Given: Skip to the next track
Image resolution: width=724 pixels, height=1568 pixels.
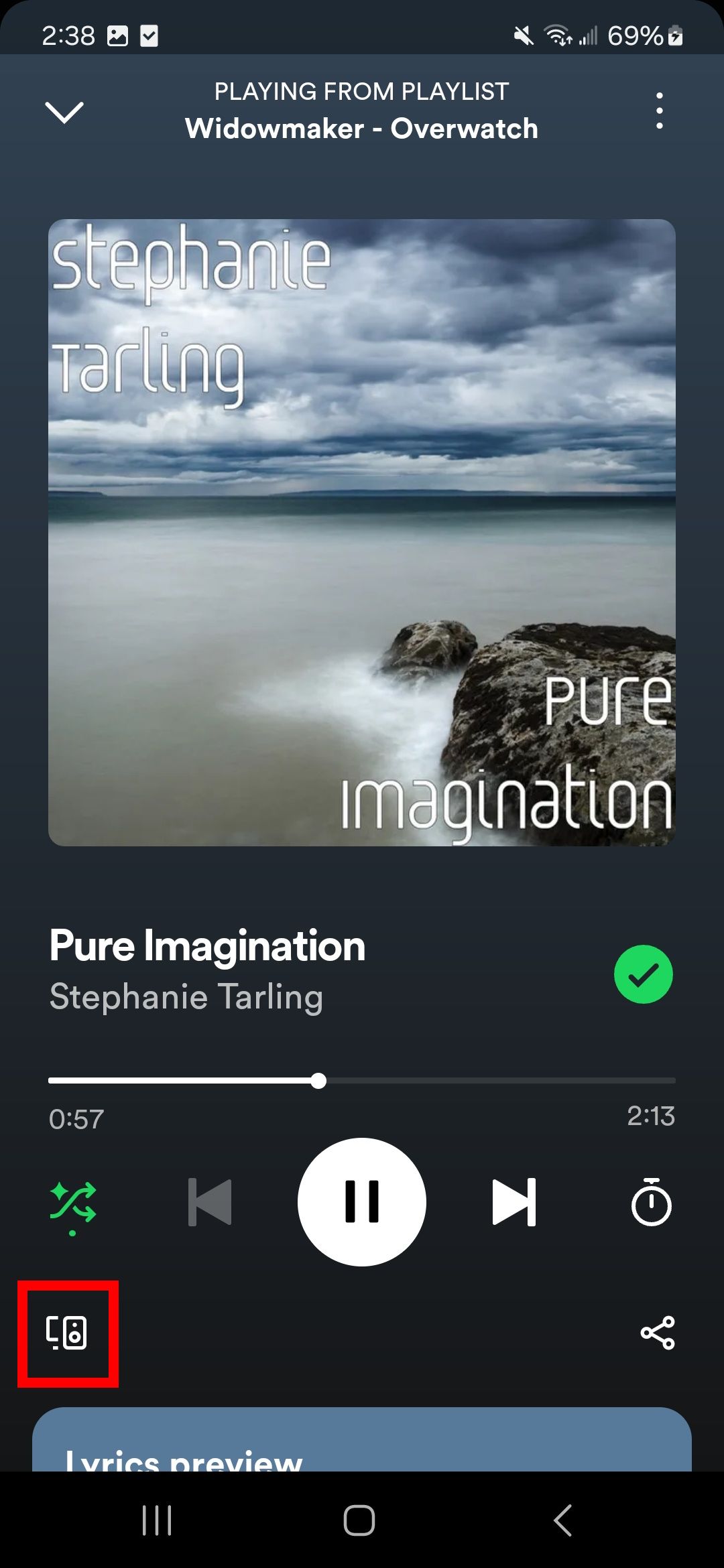Looking at the screenshot, I should pos(515,1201).
